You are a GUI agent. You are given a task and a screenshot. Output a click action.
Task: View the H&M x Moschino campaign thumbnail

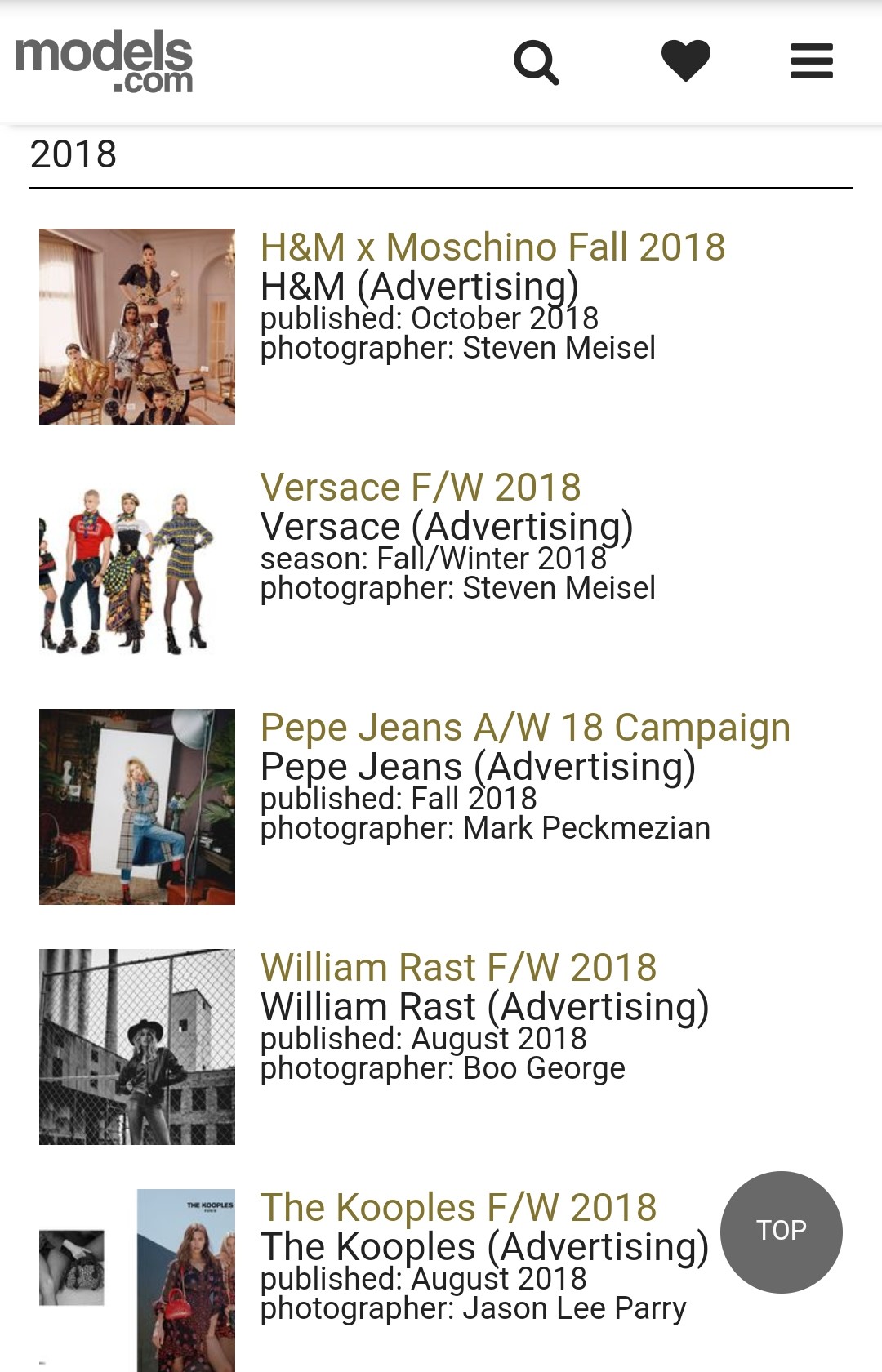click(137, 327)
